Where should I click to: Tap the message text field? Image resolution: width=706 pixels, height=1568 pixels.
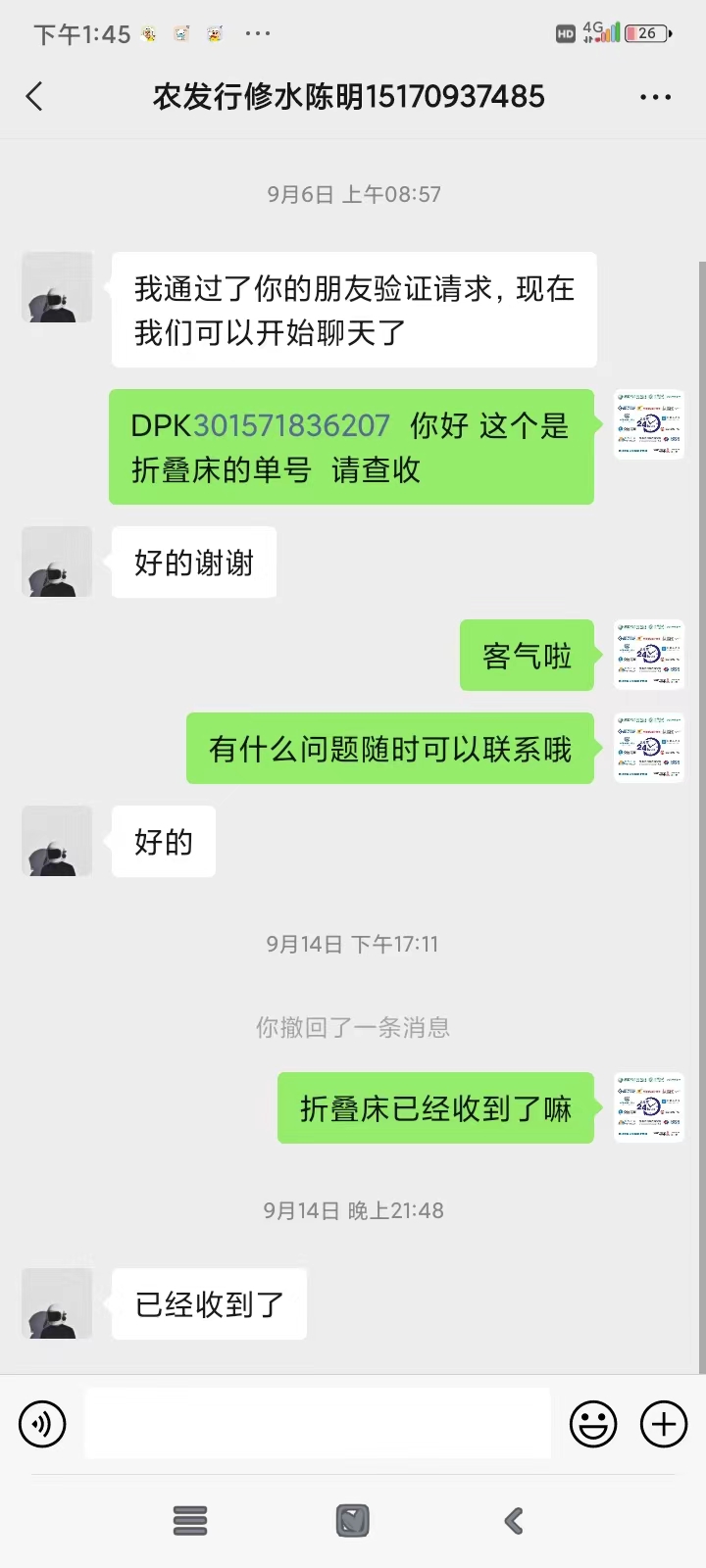tap(318, 1423)
